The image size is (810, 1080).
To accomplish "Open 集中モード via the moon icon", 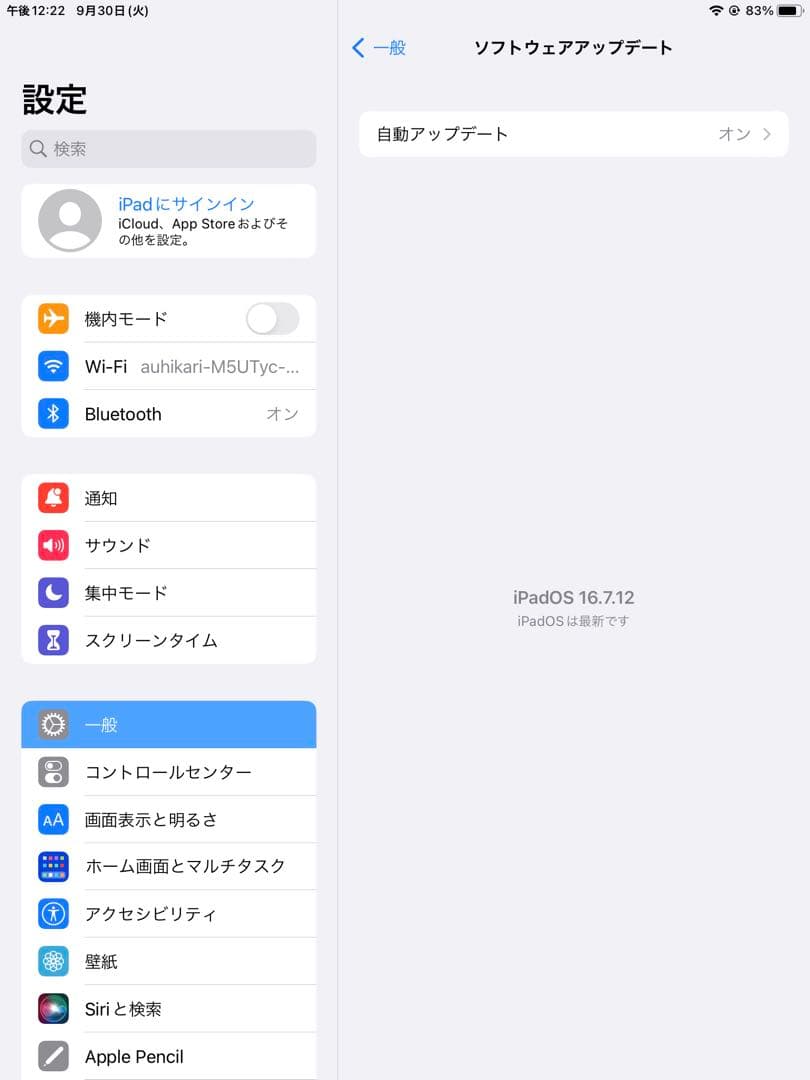I will tap(53, 593).
